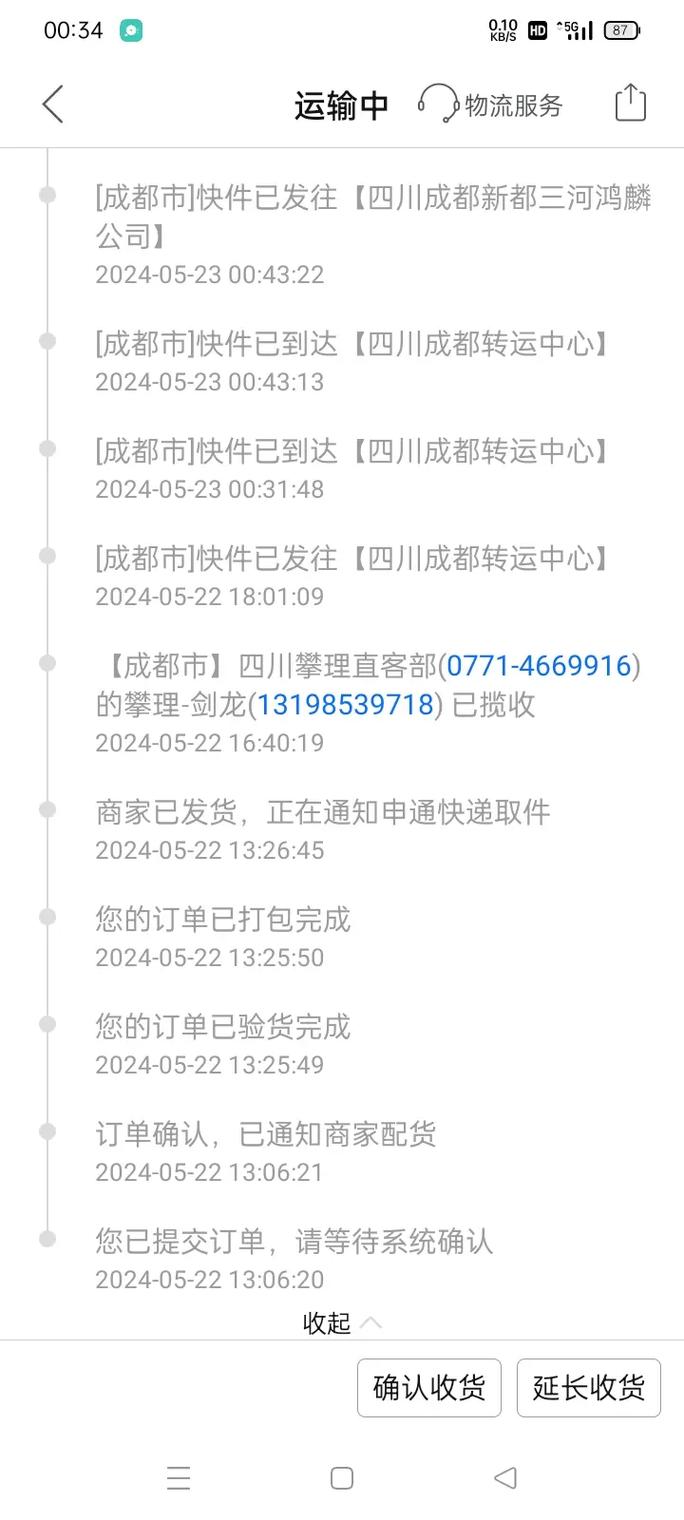The image size is (684, 1520).
Task: Collapse the tracking history via 收起
Action: [341, 1323]
